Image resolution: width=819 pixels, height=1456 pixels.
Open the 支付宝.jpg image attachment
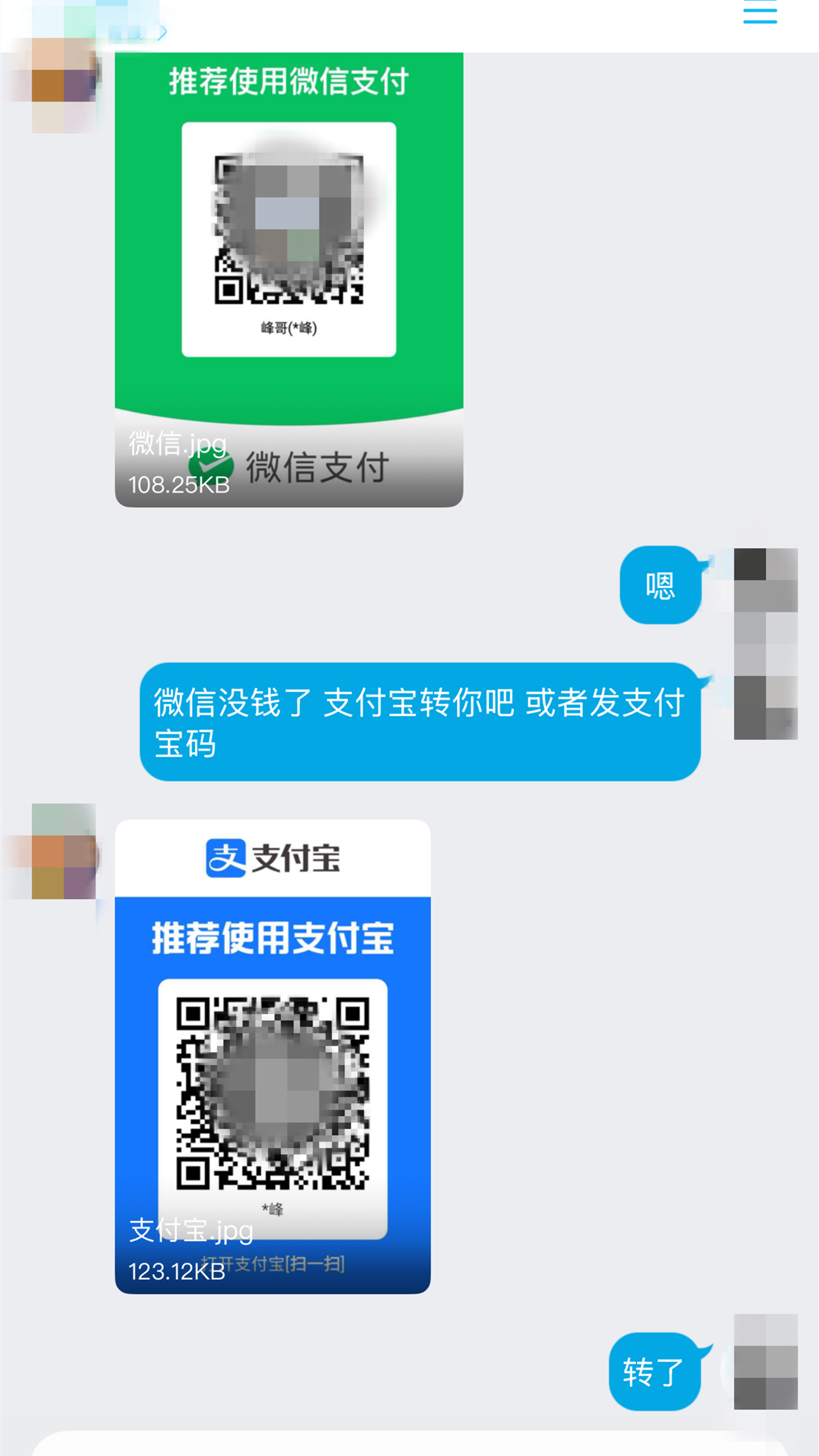click(273, 1057)
